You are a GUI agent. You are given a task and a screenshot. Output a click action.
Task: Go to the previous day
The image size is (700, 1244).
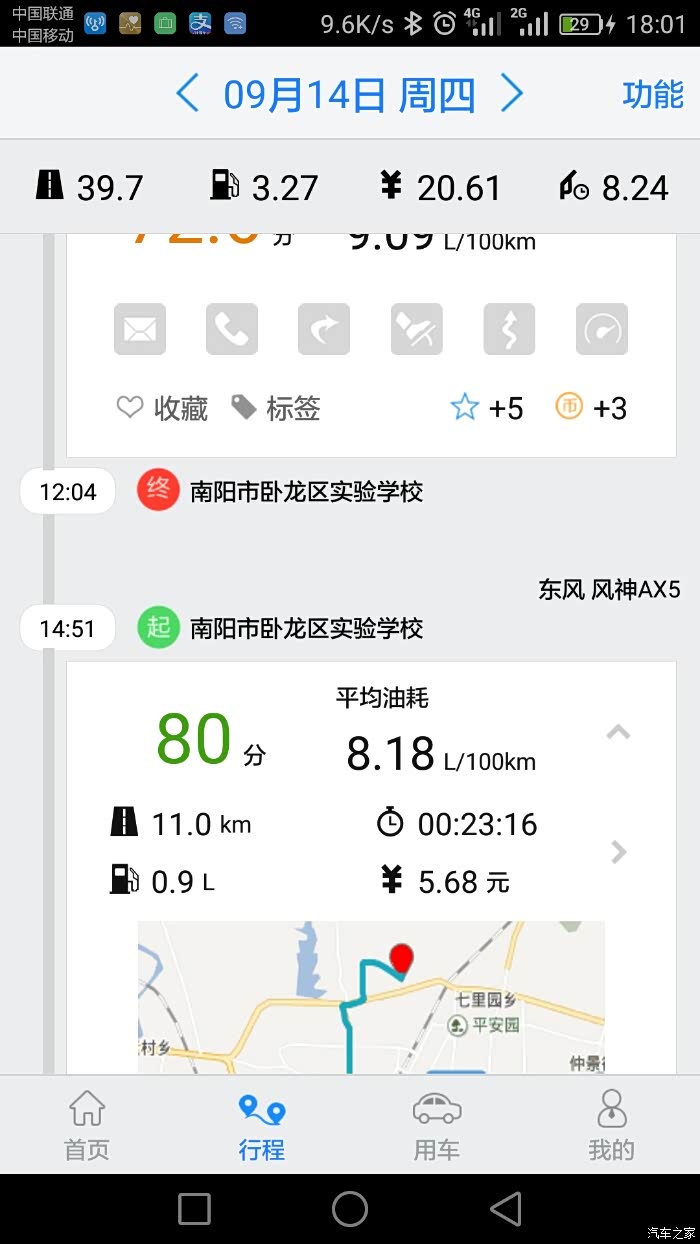pyautogui.click(x=187, y=94)
